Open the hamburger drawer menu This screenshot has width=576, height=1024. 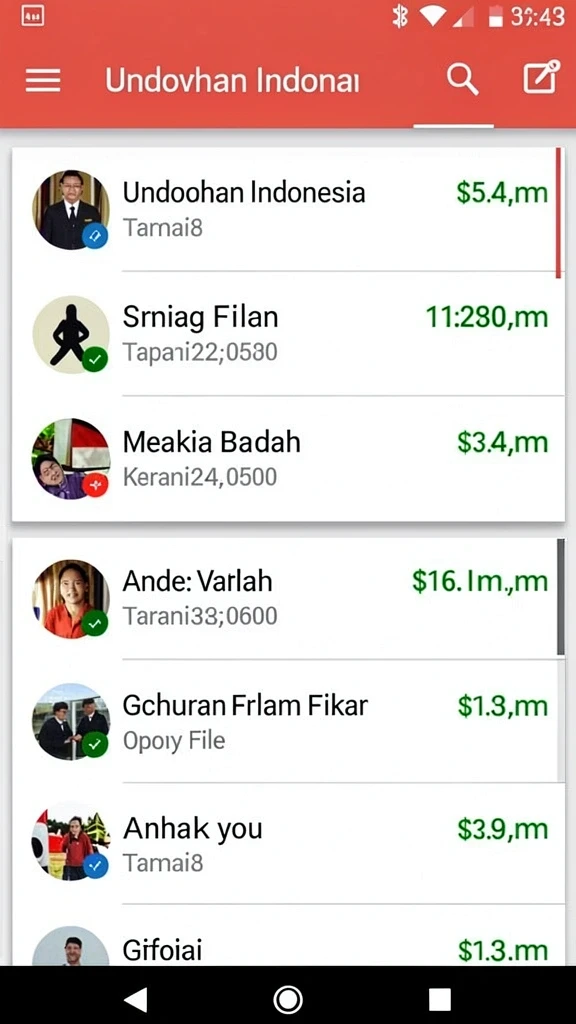click(x=43, y=81)
